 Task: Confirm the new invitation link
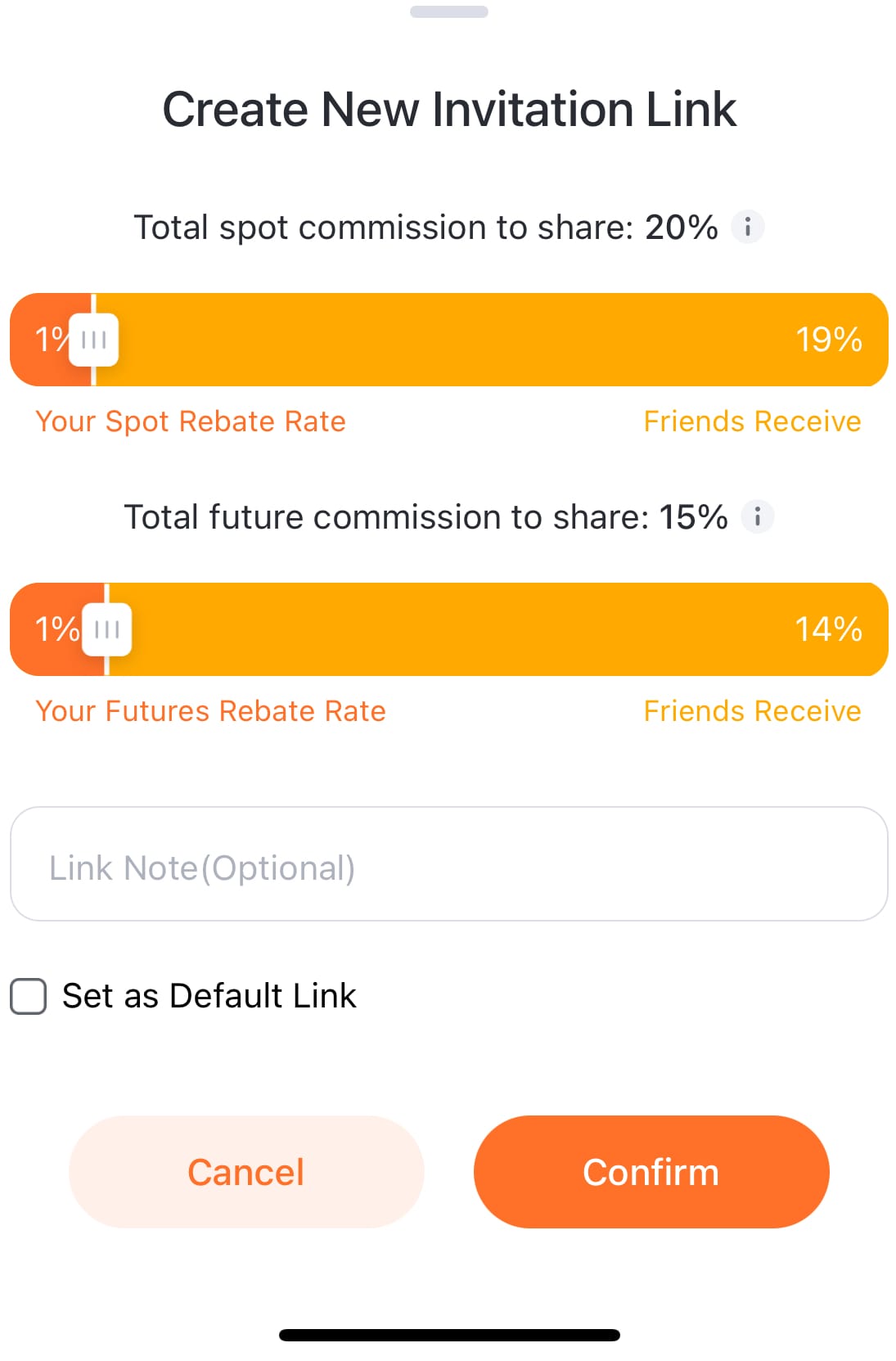pyautogui.click(x=651, y=1171)
